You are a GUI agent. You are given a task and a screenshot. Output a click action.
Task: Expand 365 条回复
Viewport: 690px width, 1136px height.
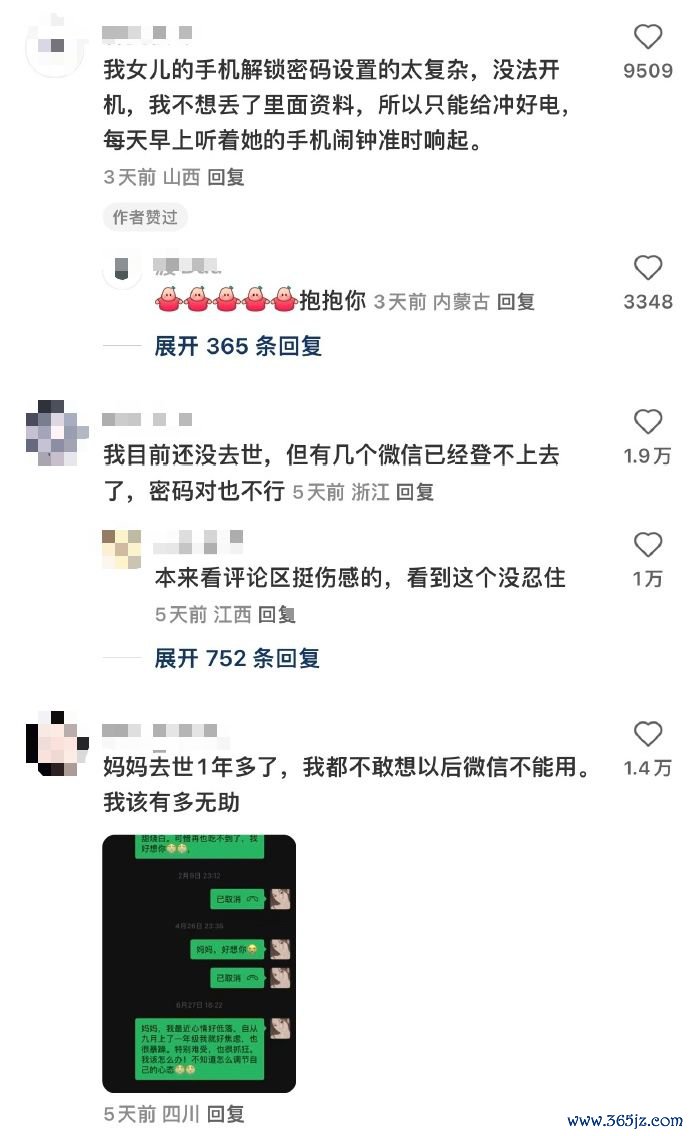pyautogui.click(x=238, y=346)
